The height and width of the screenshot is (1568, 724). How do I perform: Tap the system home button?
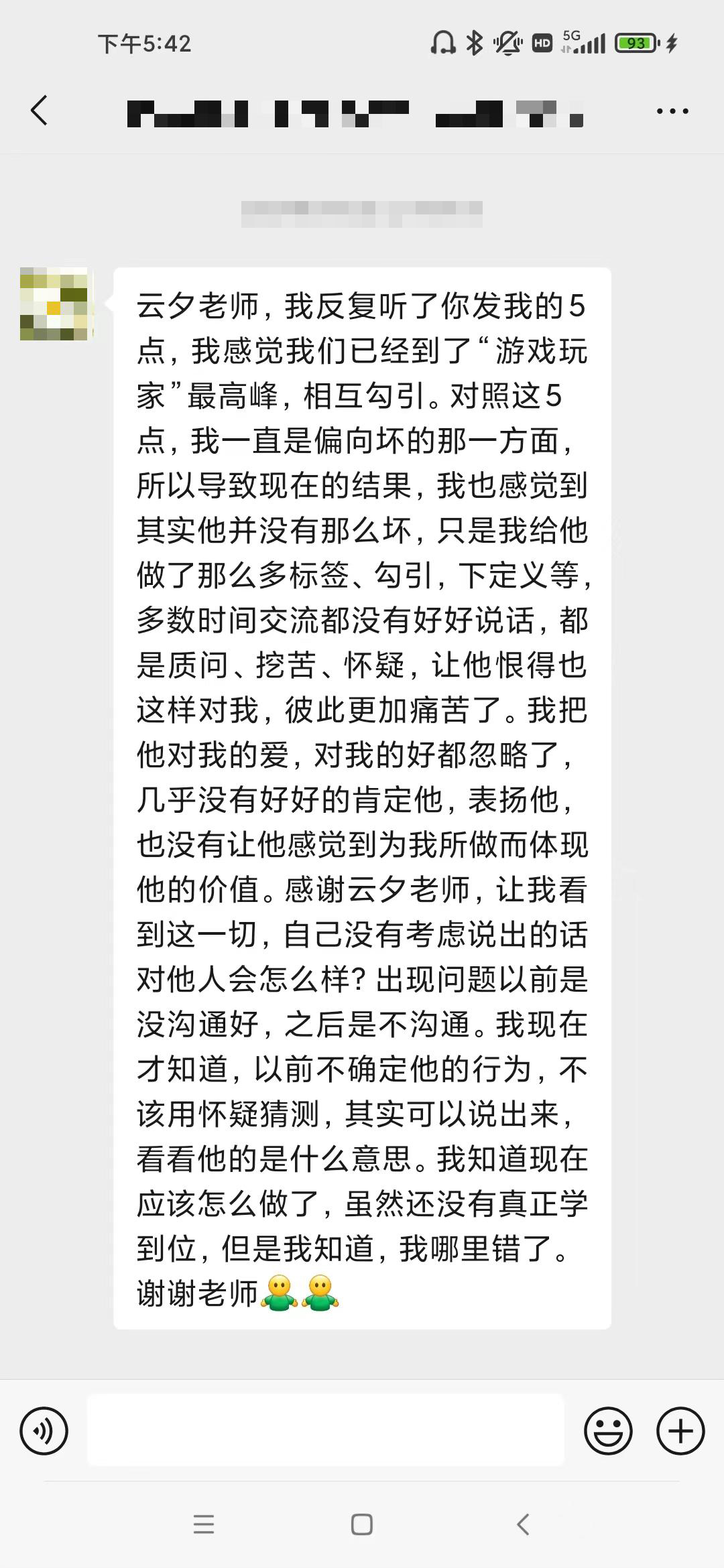[x=362, y=1524]
